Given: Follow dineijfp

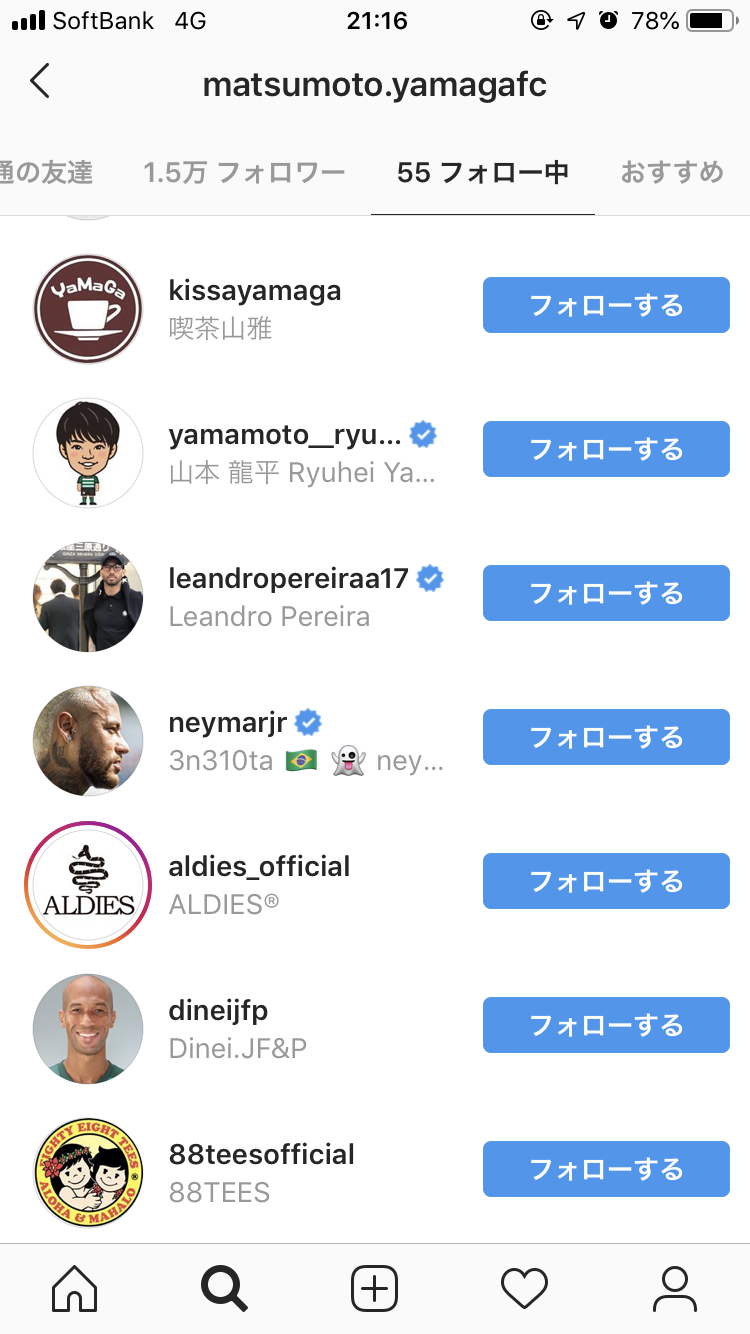Looking at the screenshot, I should [x=606, y=1025].
